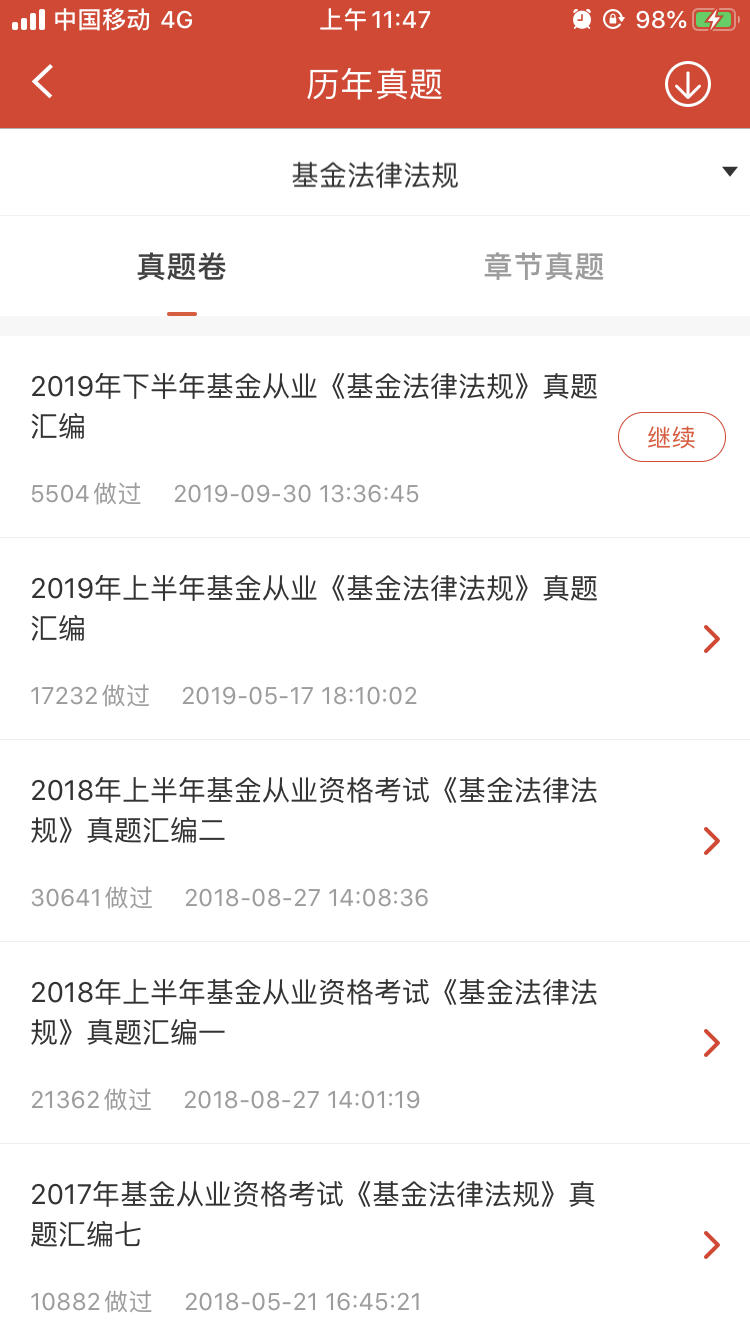Open 2018年上半年《基金法律法规》真题汇编一
The height and width of the screenshot is (1334, 750).
point(314,1012)
